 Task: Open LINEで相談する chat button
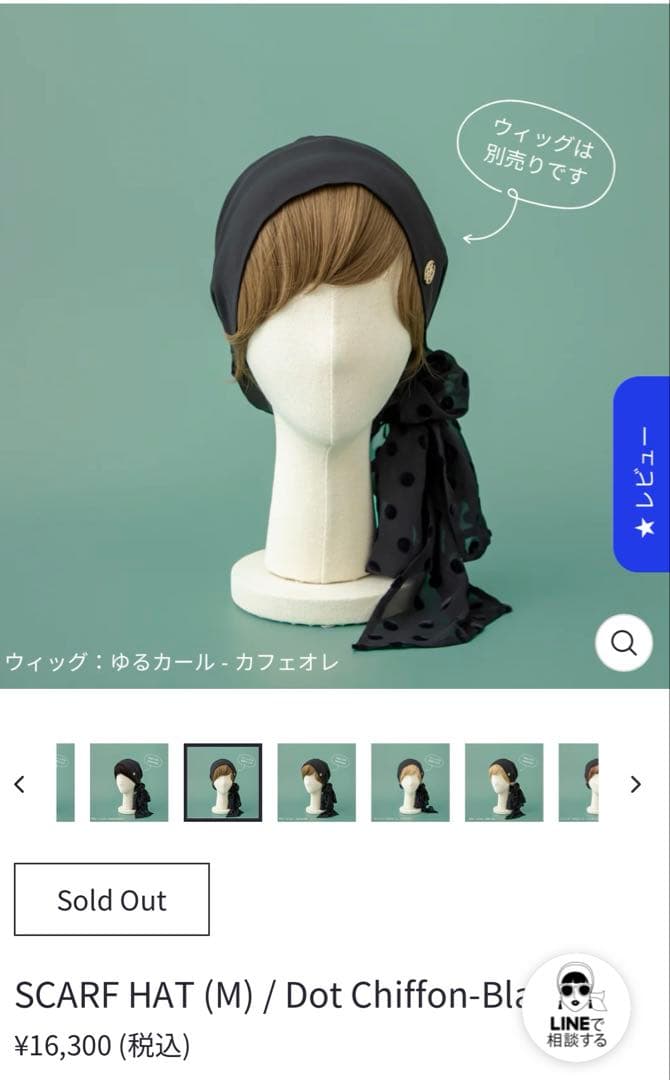pos(576,1007)
